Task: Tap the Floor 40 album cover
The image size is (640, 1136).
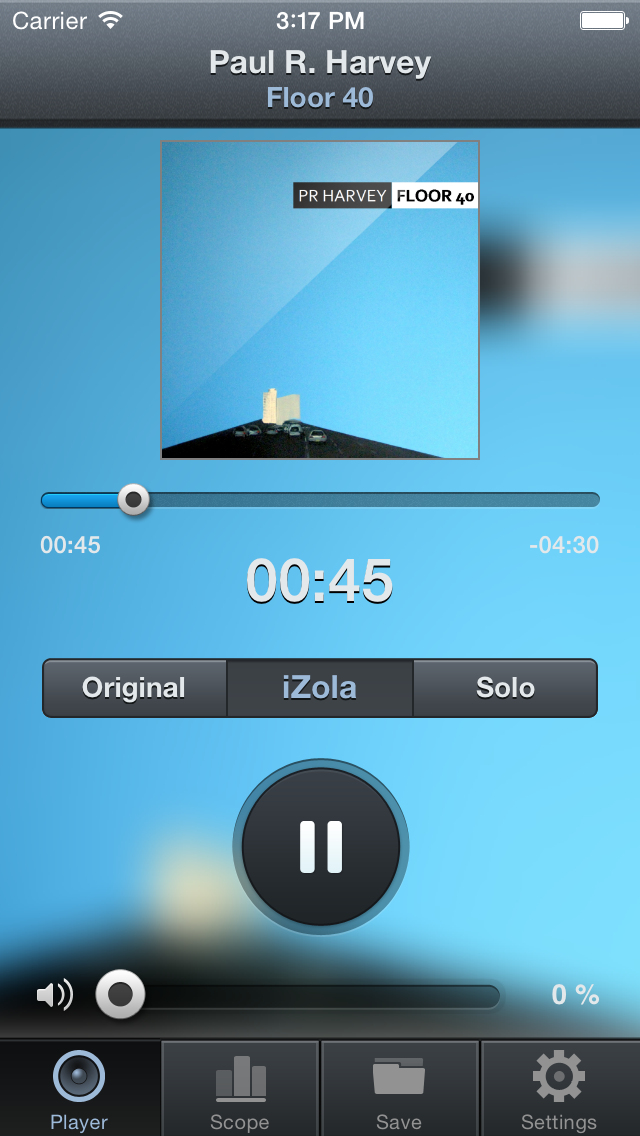Action: click(x=320, y=300)
